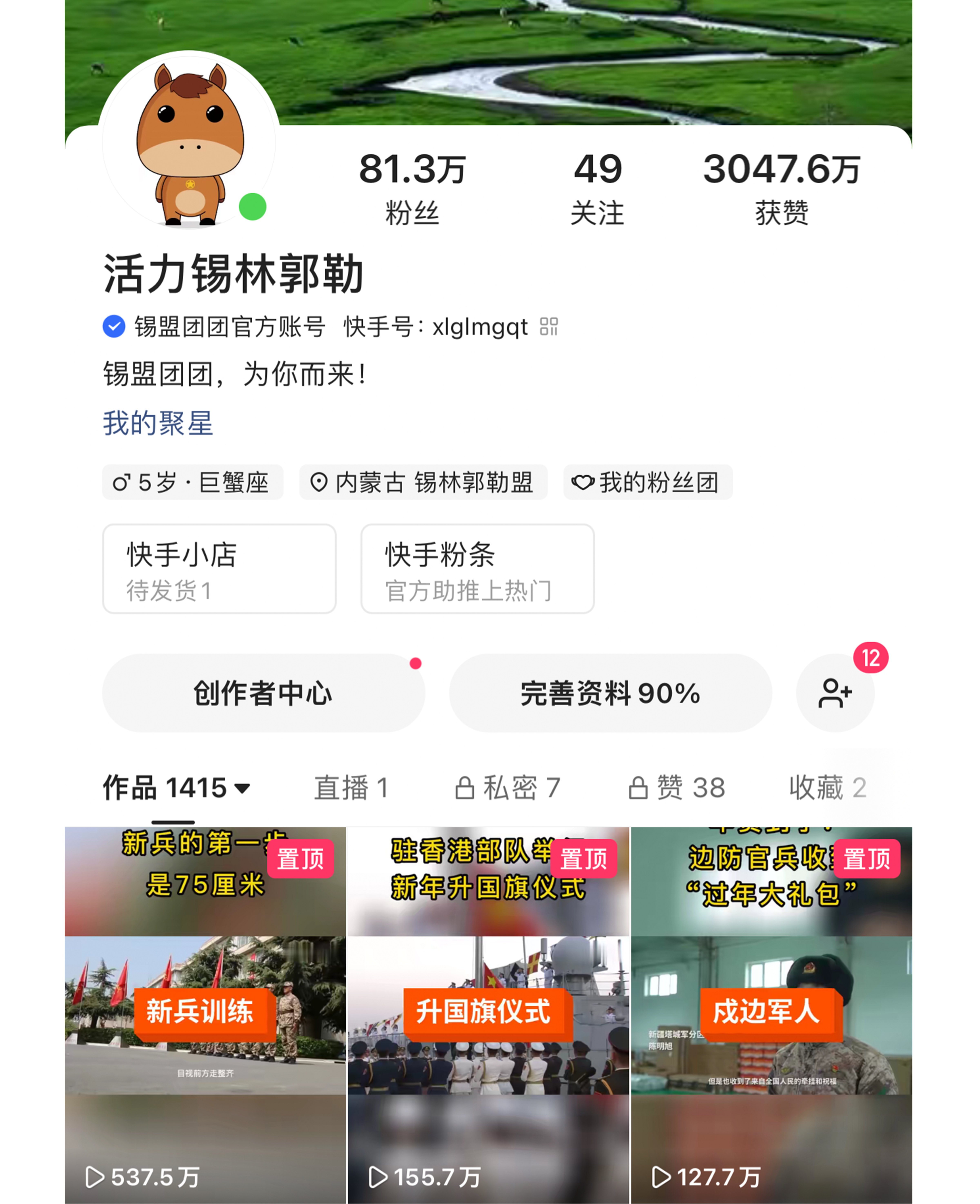
Task: Open 我的粉丝团 chip
Action: [647, 483]
